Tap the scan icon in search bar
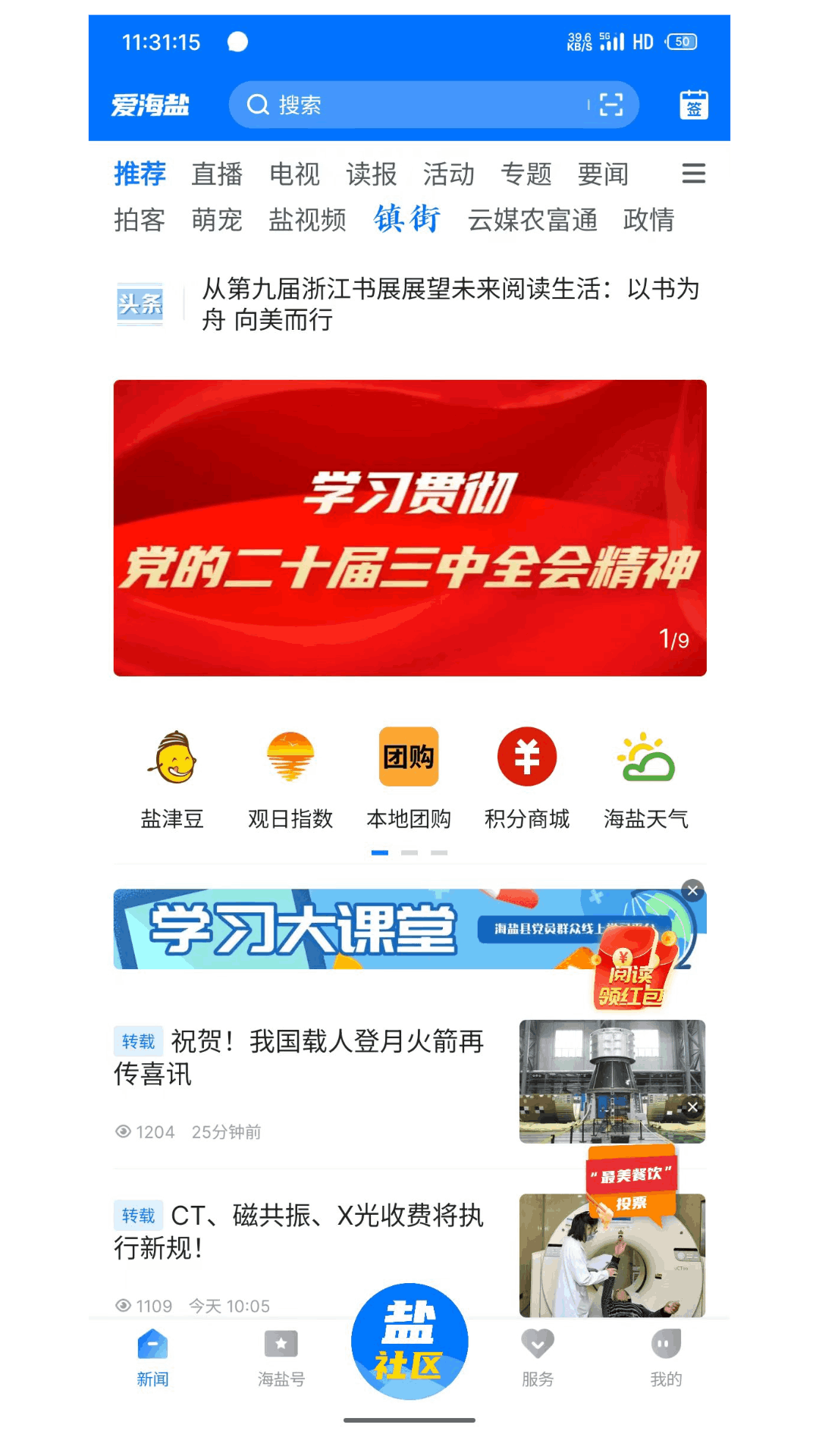 pos(611,105)
